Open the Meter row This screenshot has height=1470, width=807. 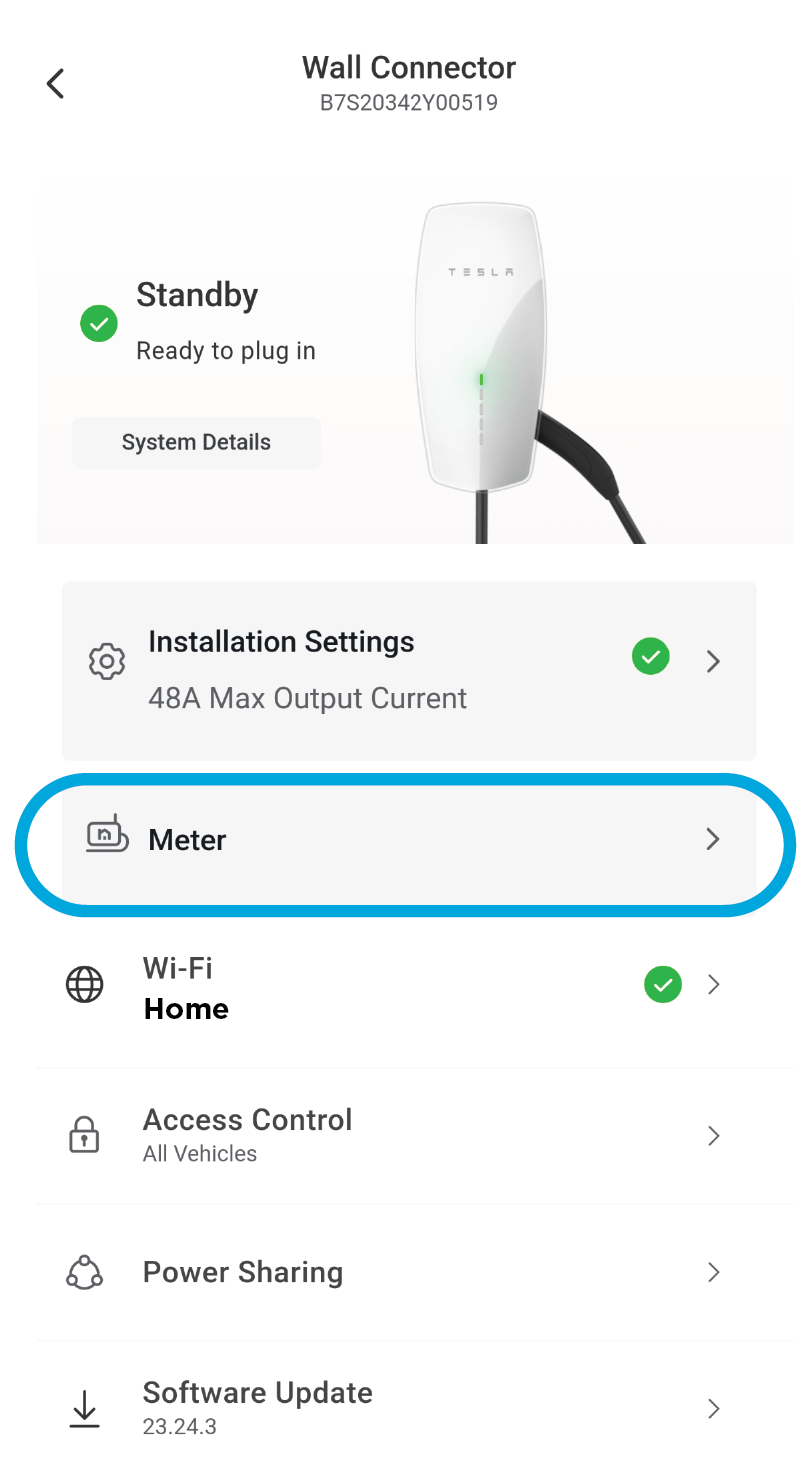tap(409, 840)
